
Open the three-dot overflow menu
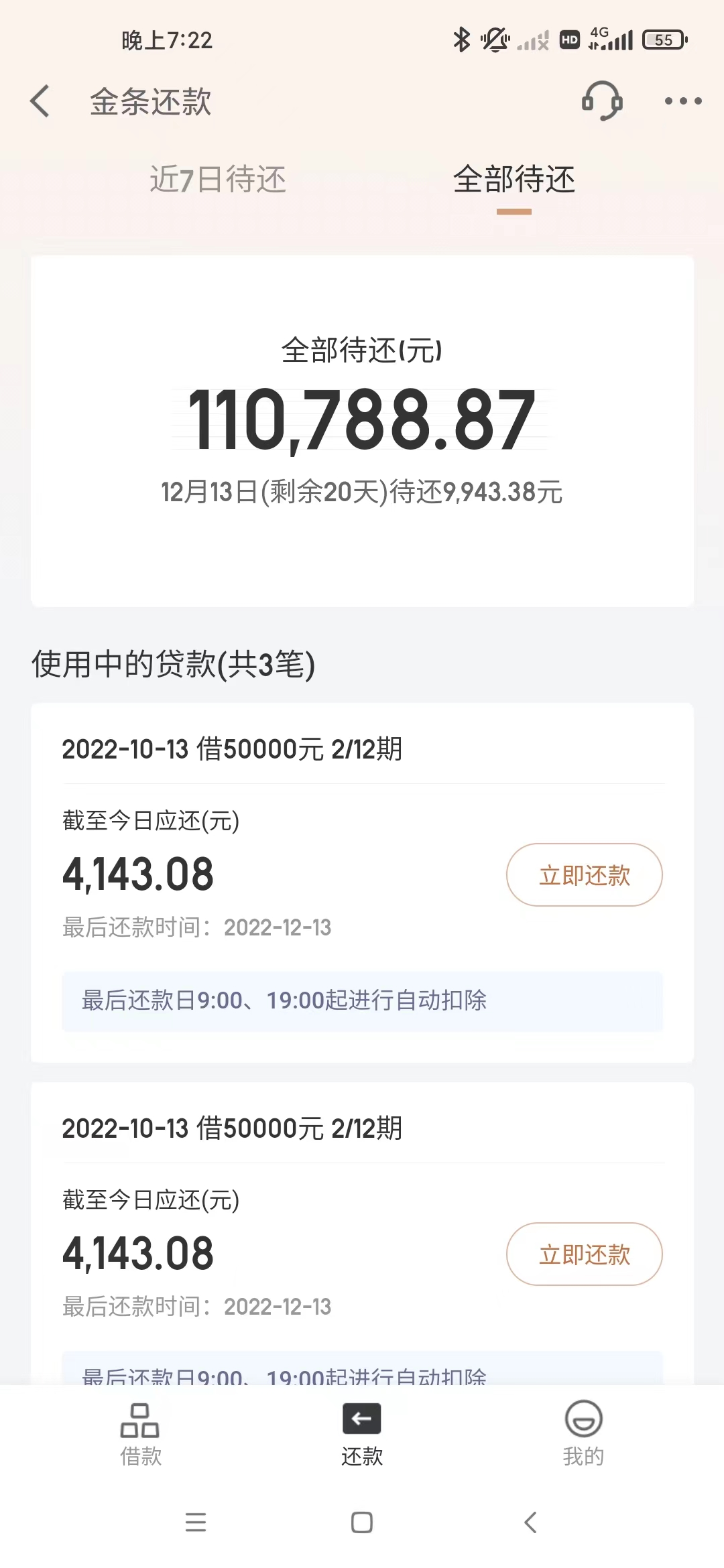682,101
